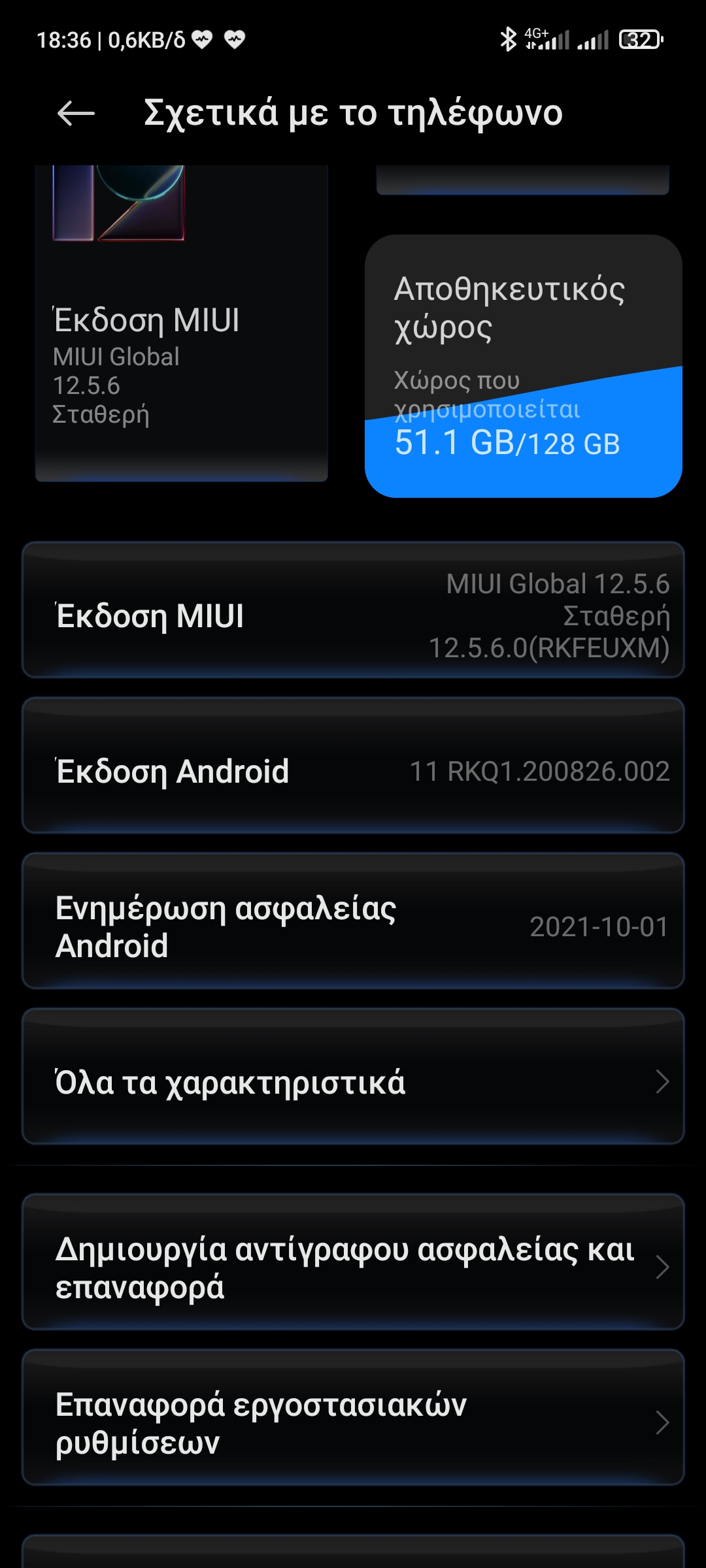This screenshot has width=706, height=1568.
Task: Open the Αποθηκευτικός χώρος storage card
Action: click(x=523, y=366)
